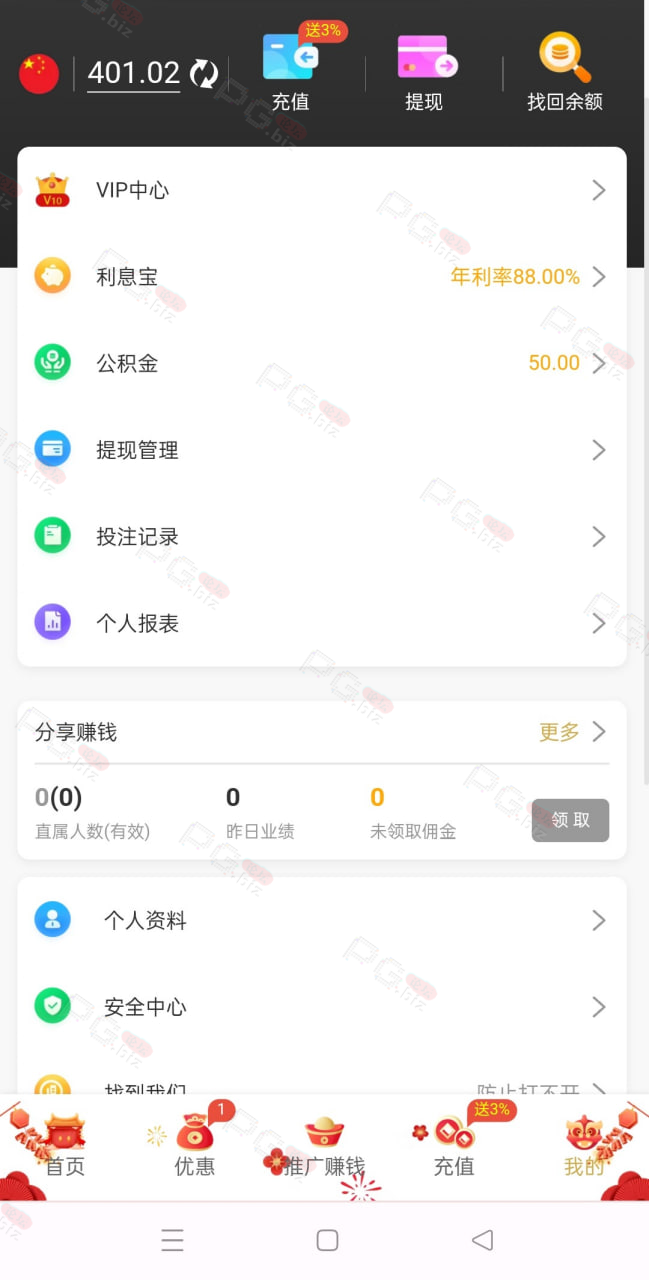Open the VIP中心 row
This screenshot has height=1280, width=649.
pos(322,190)
